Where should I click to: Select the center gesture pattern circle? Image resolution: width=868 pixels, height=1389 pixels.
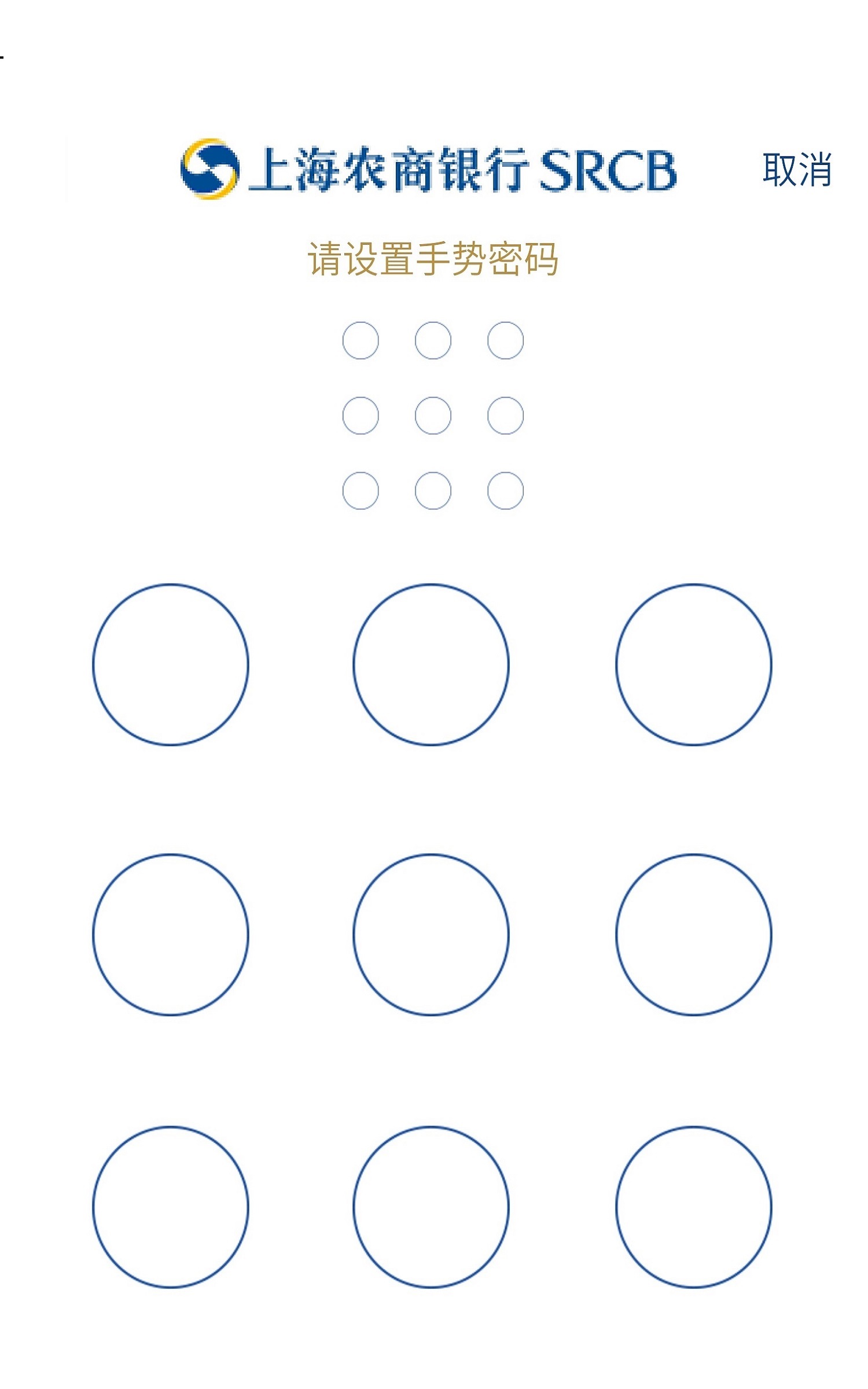pos(431,934)
